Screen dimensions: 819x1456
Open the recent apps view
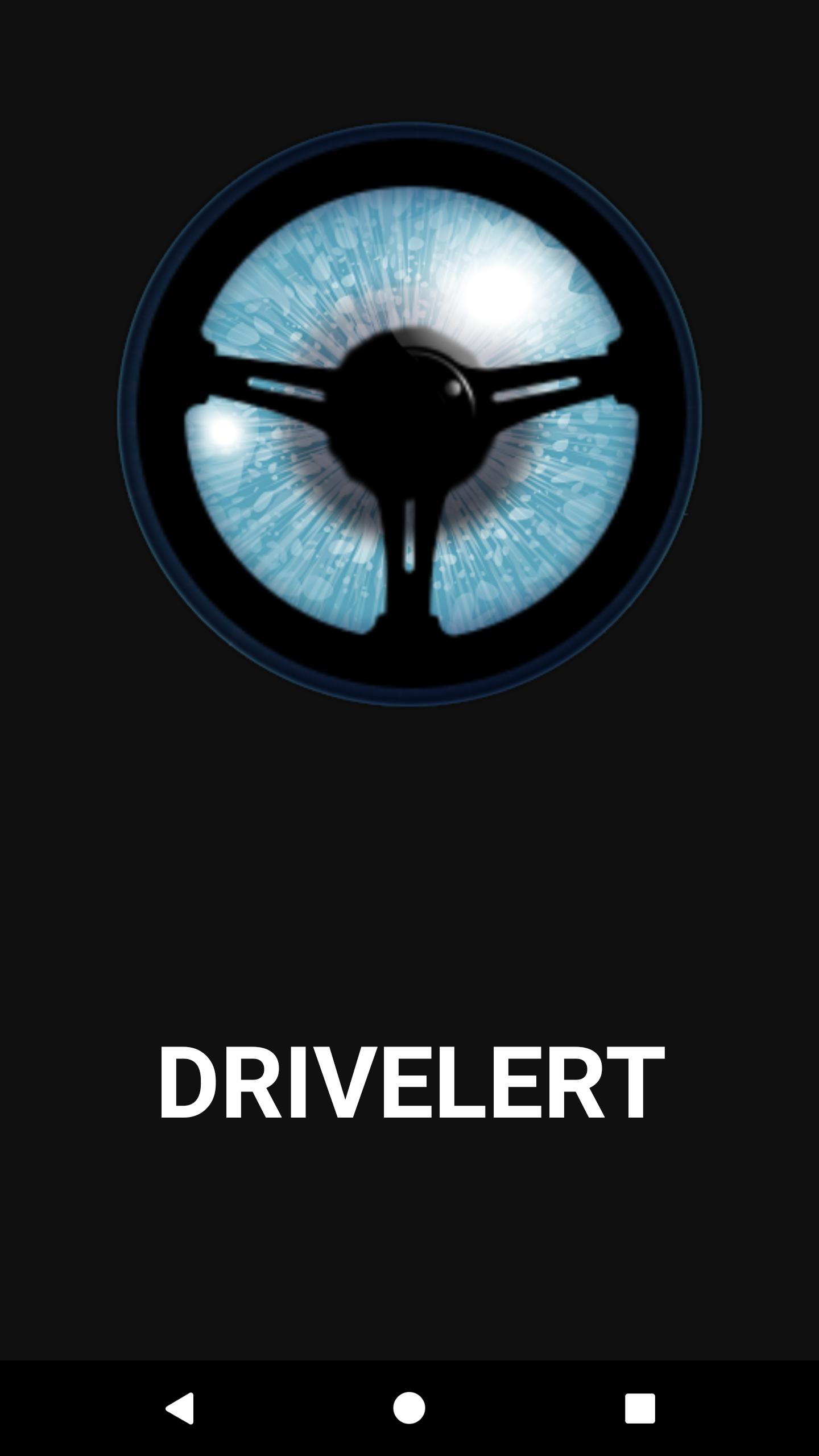[639, 1408]
